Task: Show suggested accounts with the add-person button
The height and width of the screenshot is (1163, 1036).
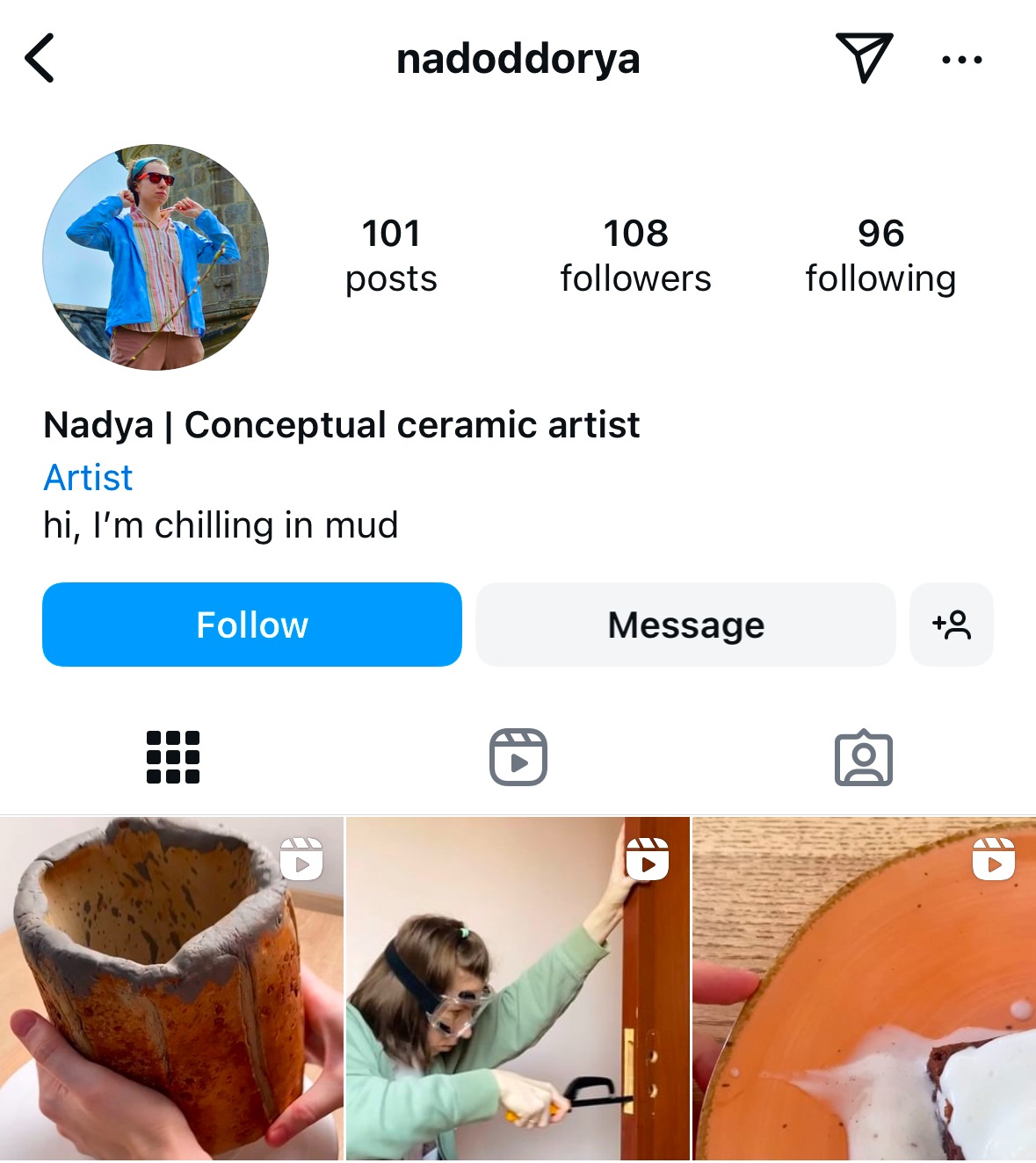Action: pos(952,625)
